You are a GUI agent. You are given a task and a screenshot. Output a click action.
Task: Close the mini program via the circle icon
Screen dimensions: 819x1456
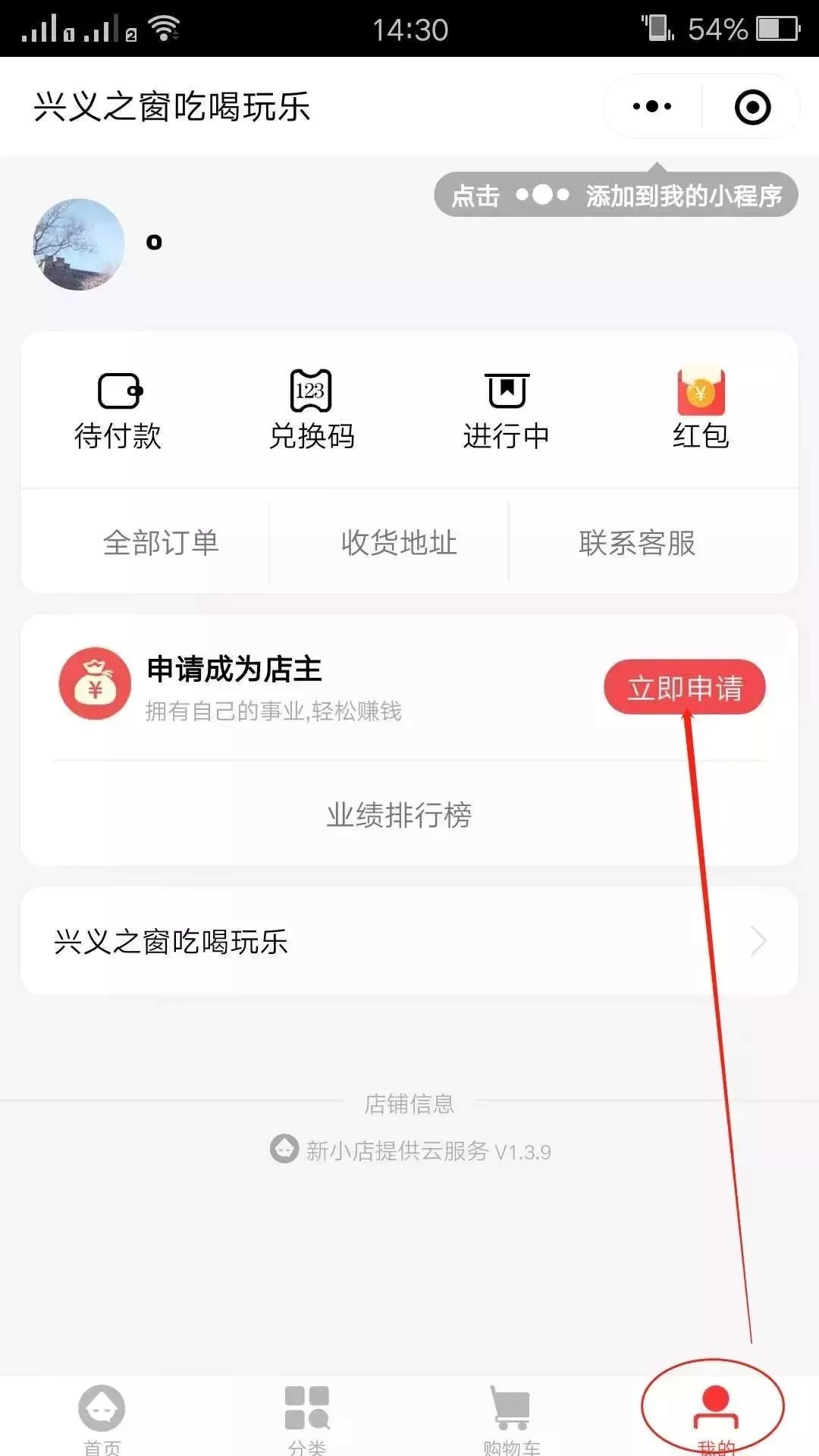coord(752,107)
